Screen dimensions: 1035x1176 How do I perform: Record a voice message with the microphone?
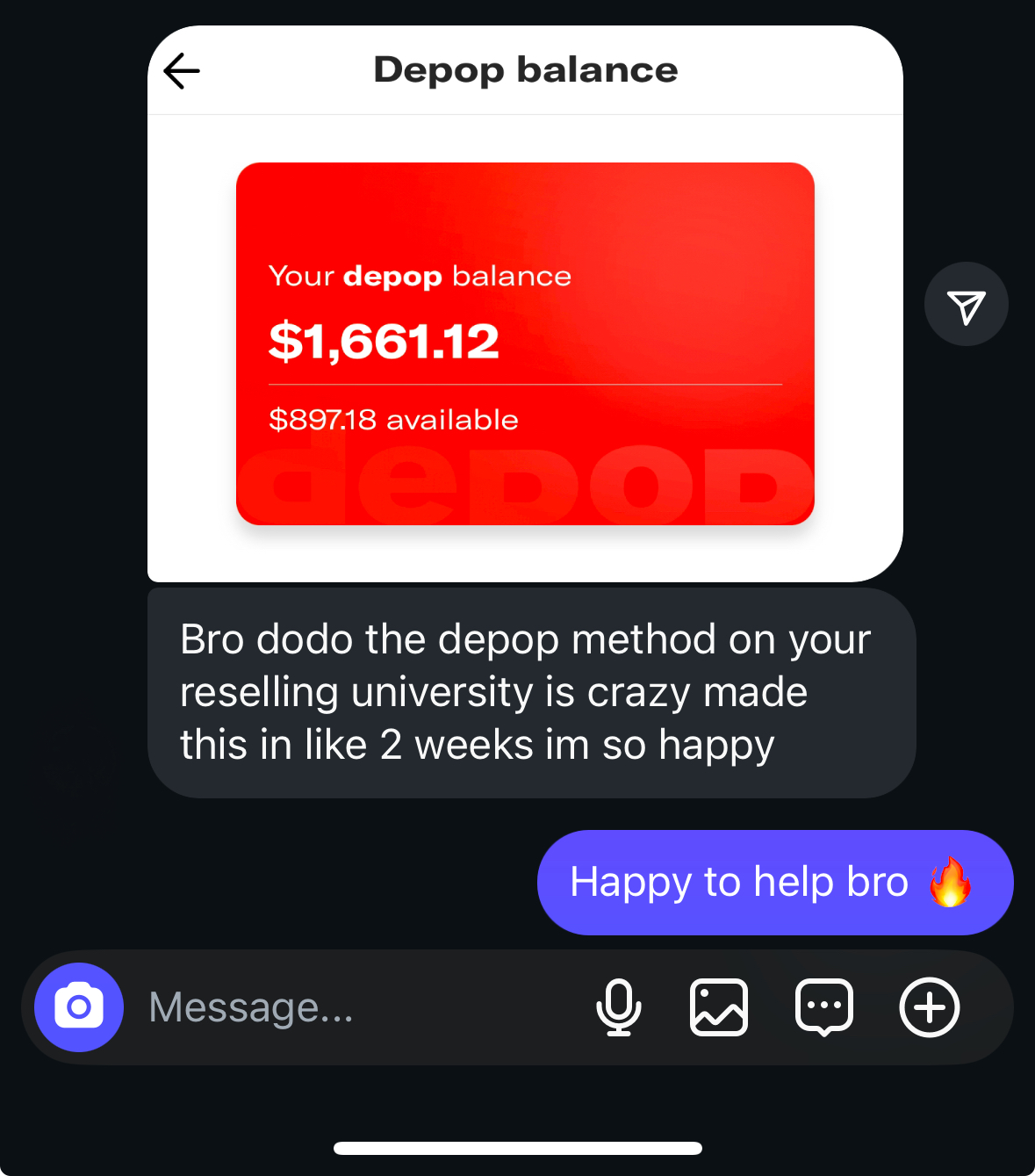619,1007
